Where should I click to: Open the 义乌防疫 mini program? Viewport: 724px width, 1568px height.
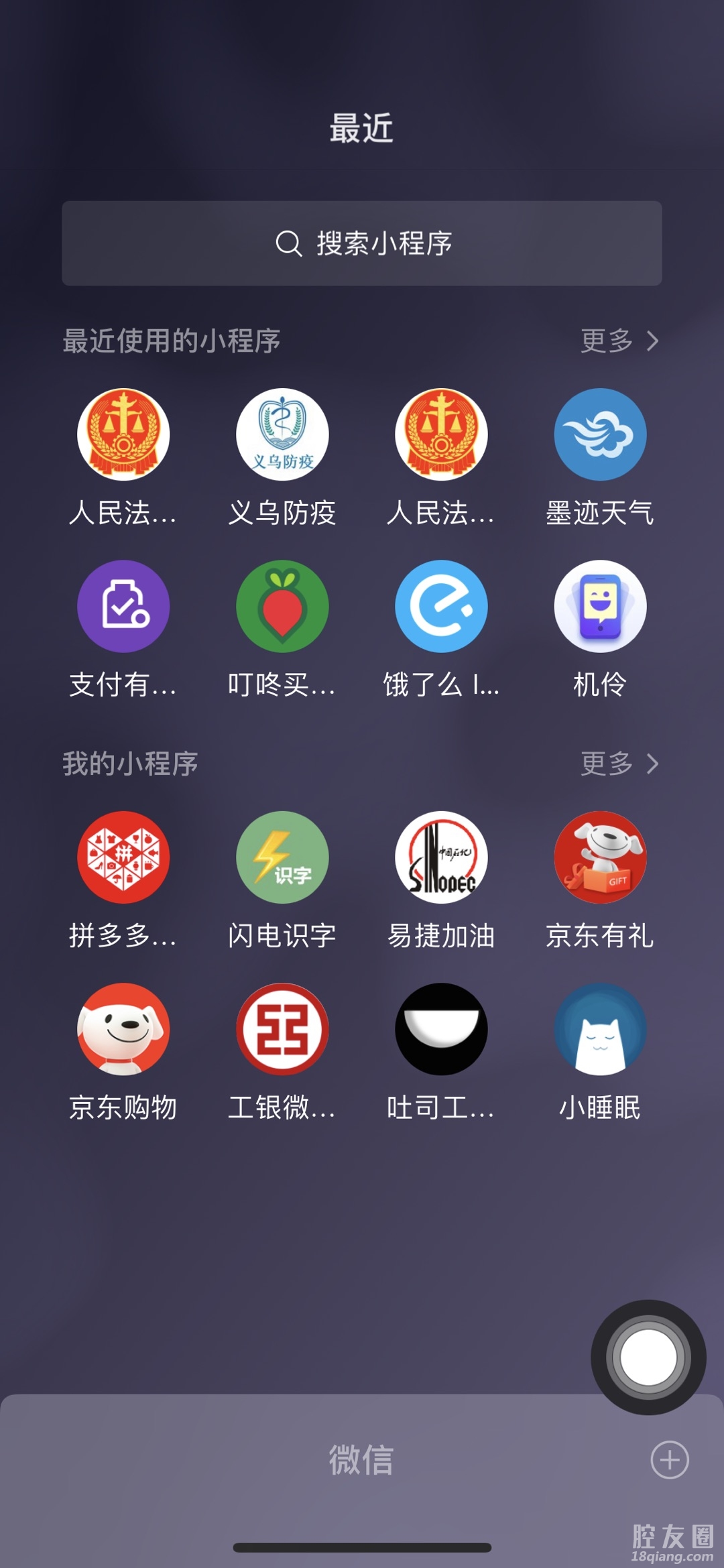click(x=282, y=435)
